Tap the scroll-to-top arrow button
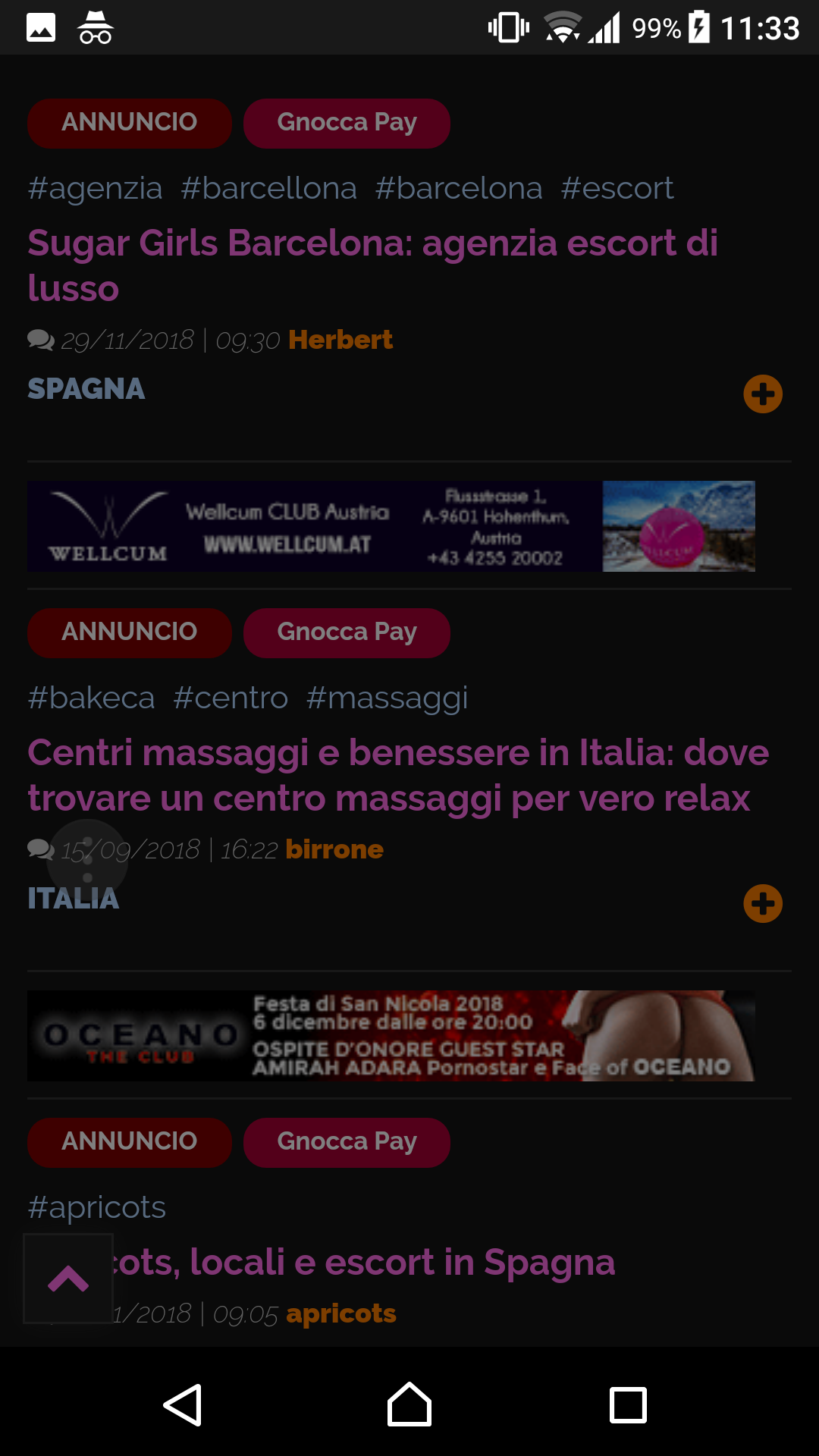819x1456 pixels. [x=68, y=1279]
